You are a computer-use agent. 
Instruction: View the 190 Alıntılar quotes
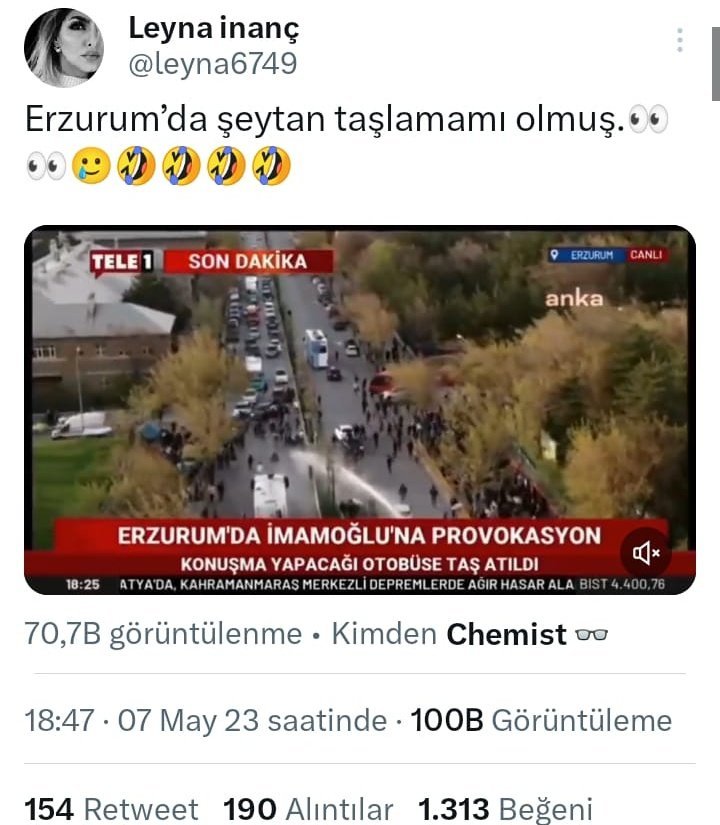click(x=308, y=808)
